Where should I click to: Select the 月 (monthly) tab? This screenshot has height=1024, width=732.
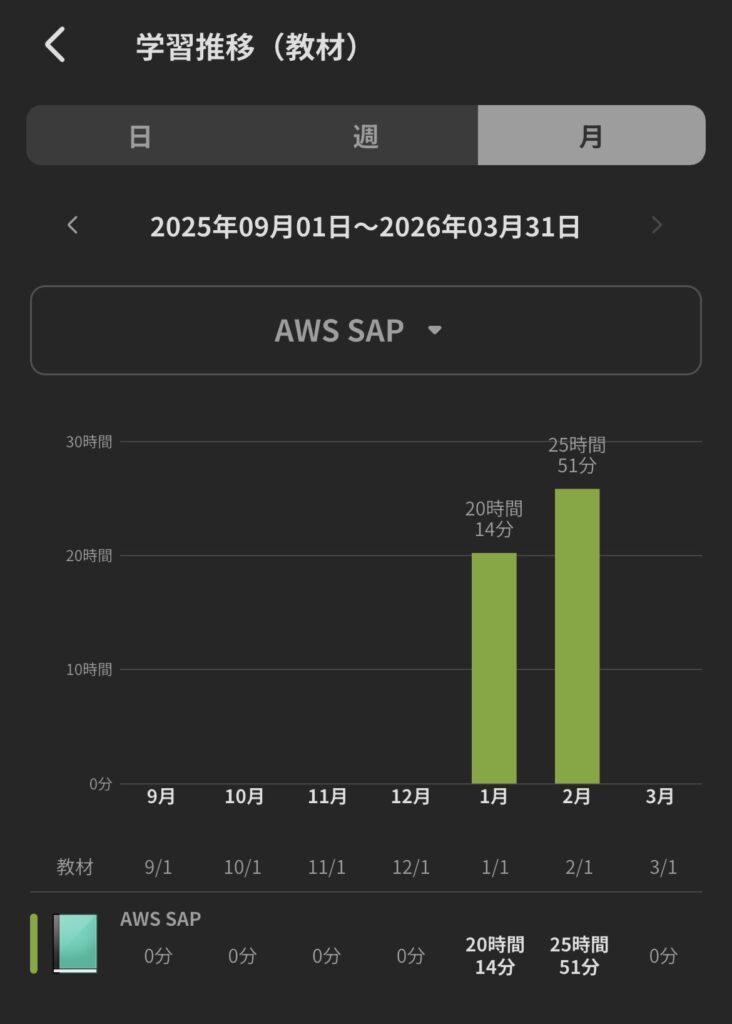click(x=591, y=135)
